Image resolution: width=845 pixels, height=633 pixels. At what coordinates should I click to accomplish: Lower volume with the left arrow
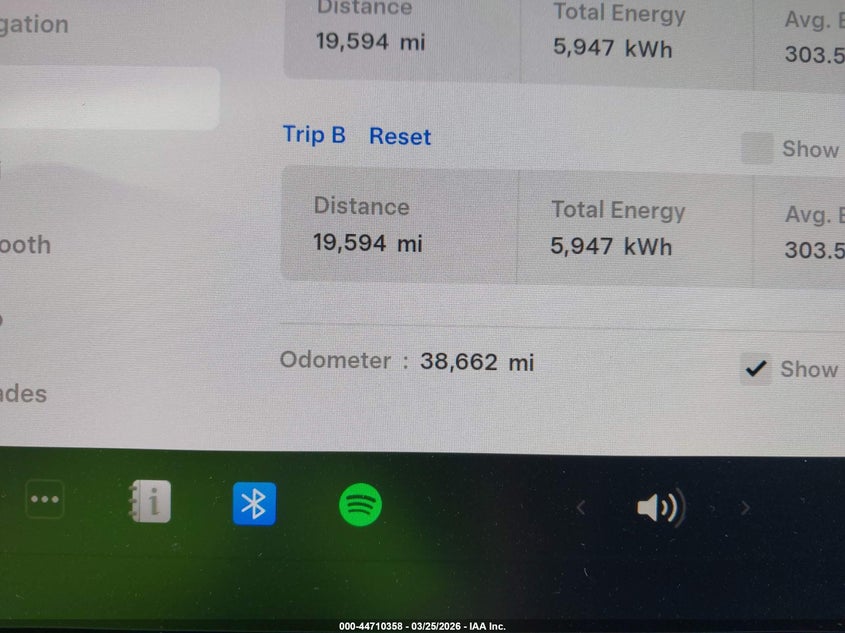[x=580, y=508]
